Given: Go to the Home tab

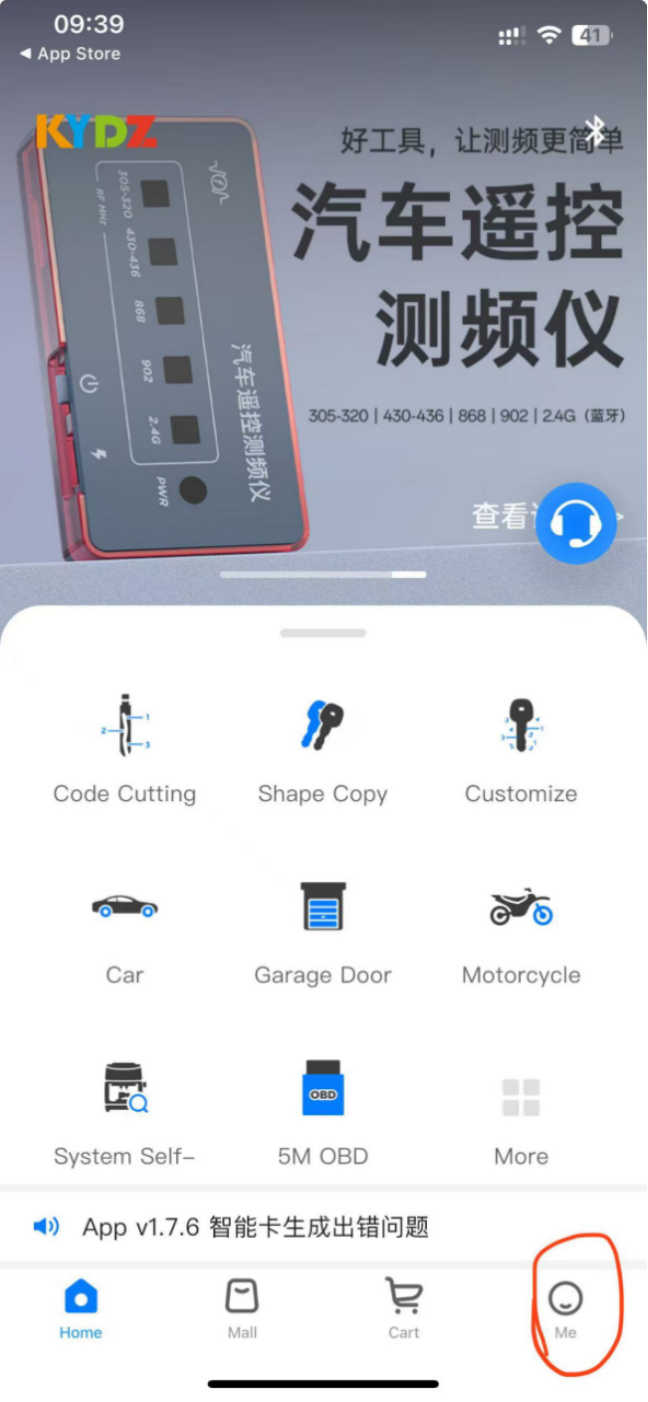Looking at the screenshot, I should coord(80,1308).
